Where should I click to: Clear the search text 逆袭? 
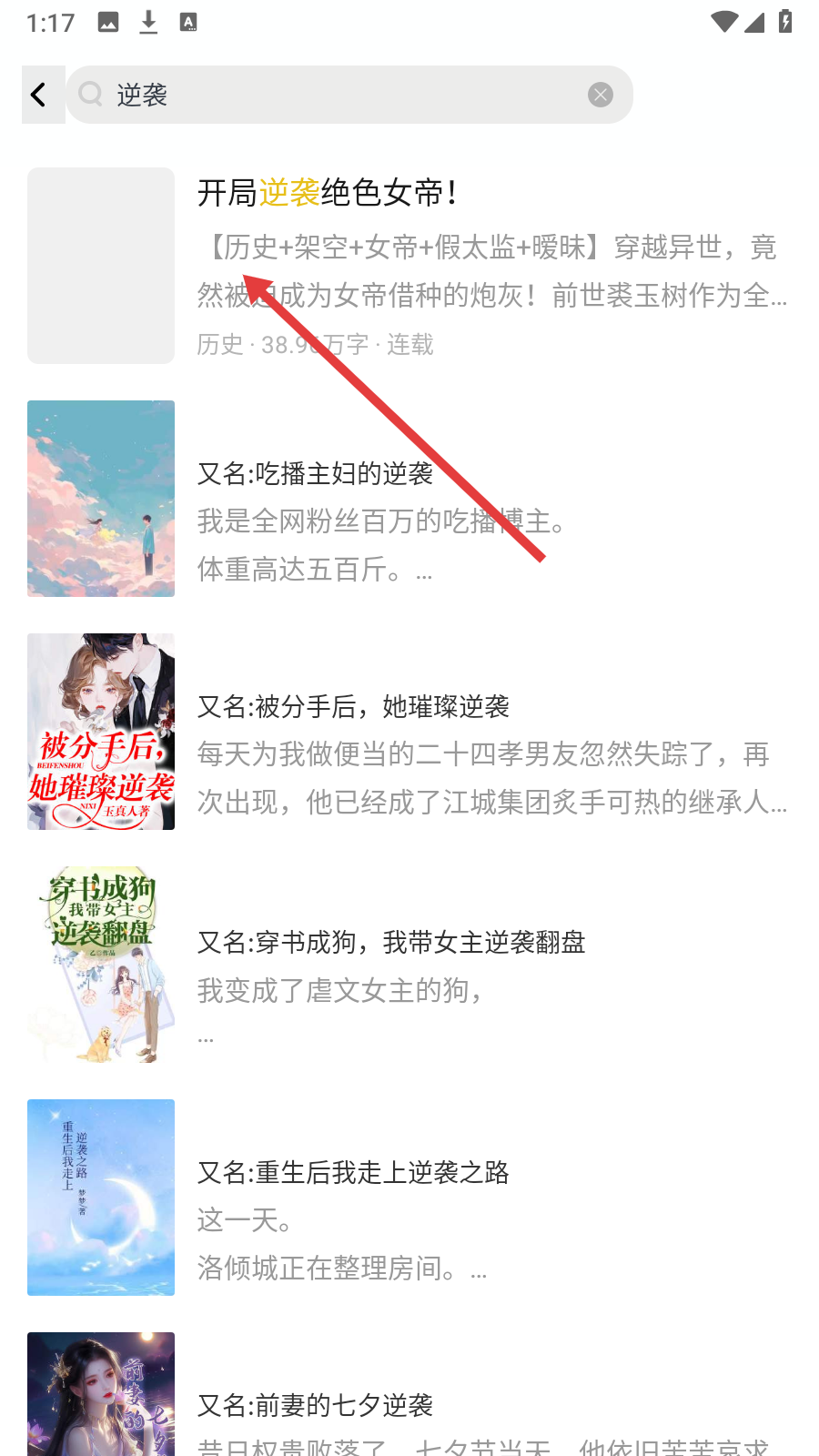601,95
